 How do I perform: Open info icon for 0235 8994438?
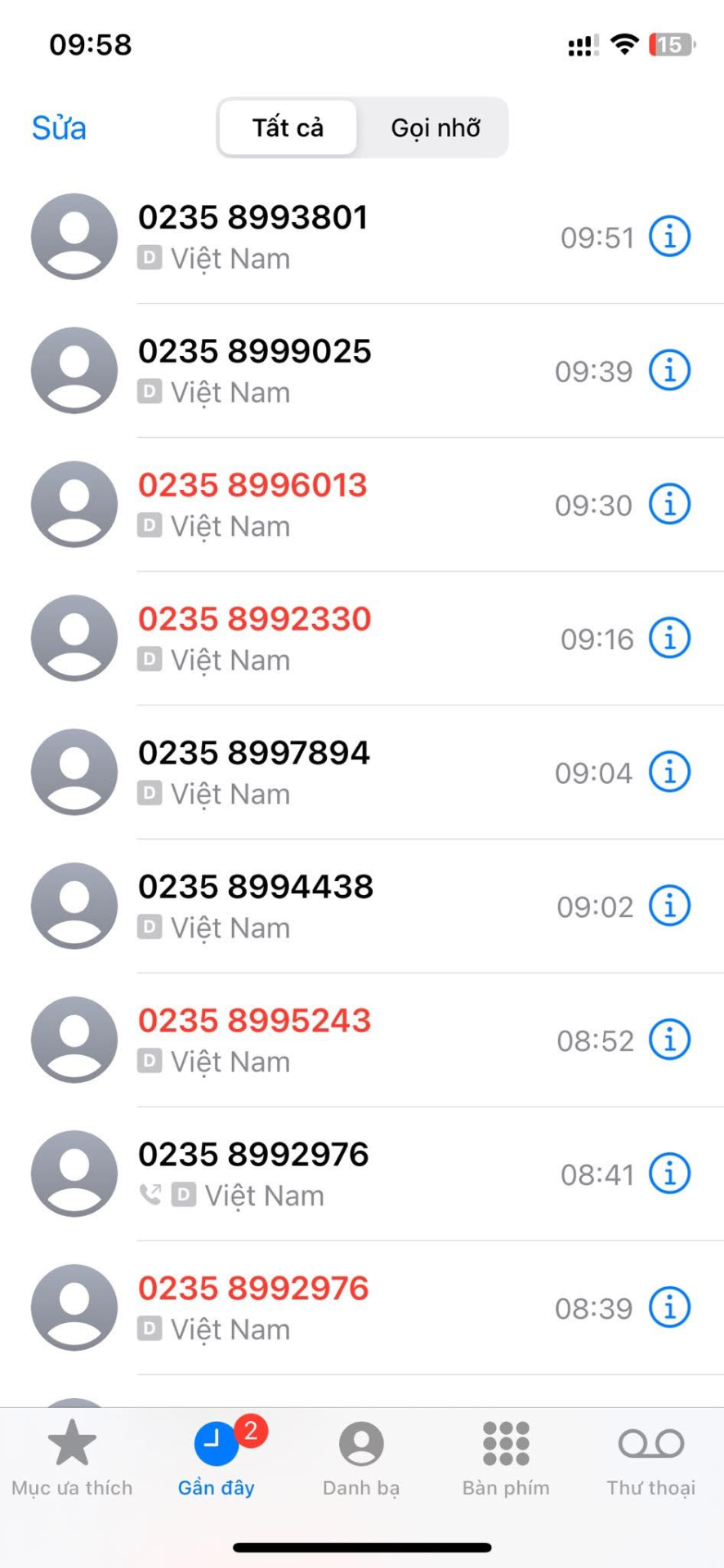click(x=669, y=906)
